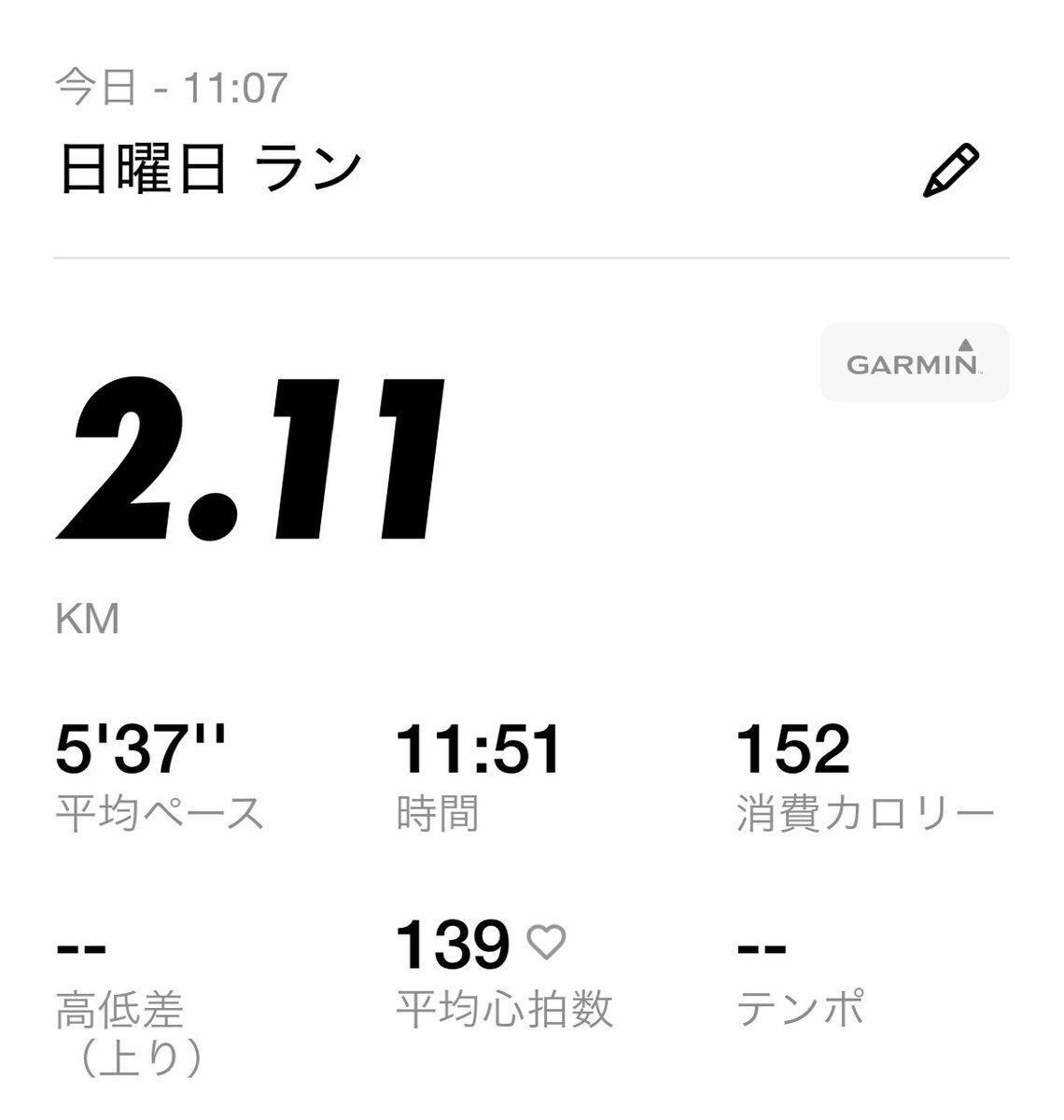Edit the 日曜日 ラン run title
The width and height of the screenshot is (1064, 1120).
[x=949, y=171]
